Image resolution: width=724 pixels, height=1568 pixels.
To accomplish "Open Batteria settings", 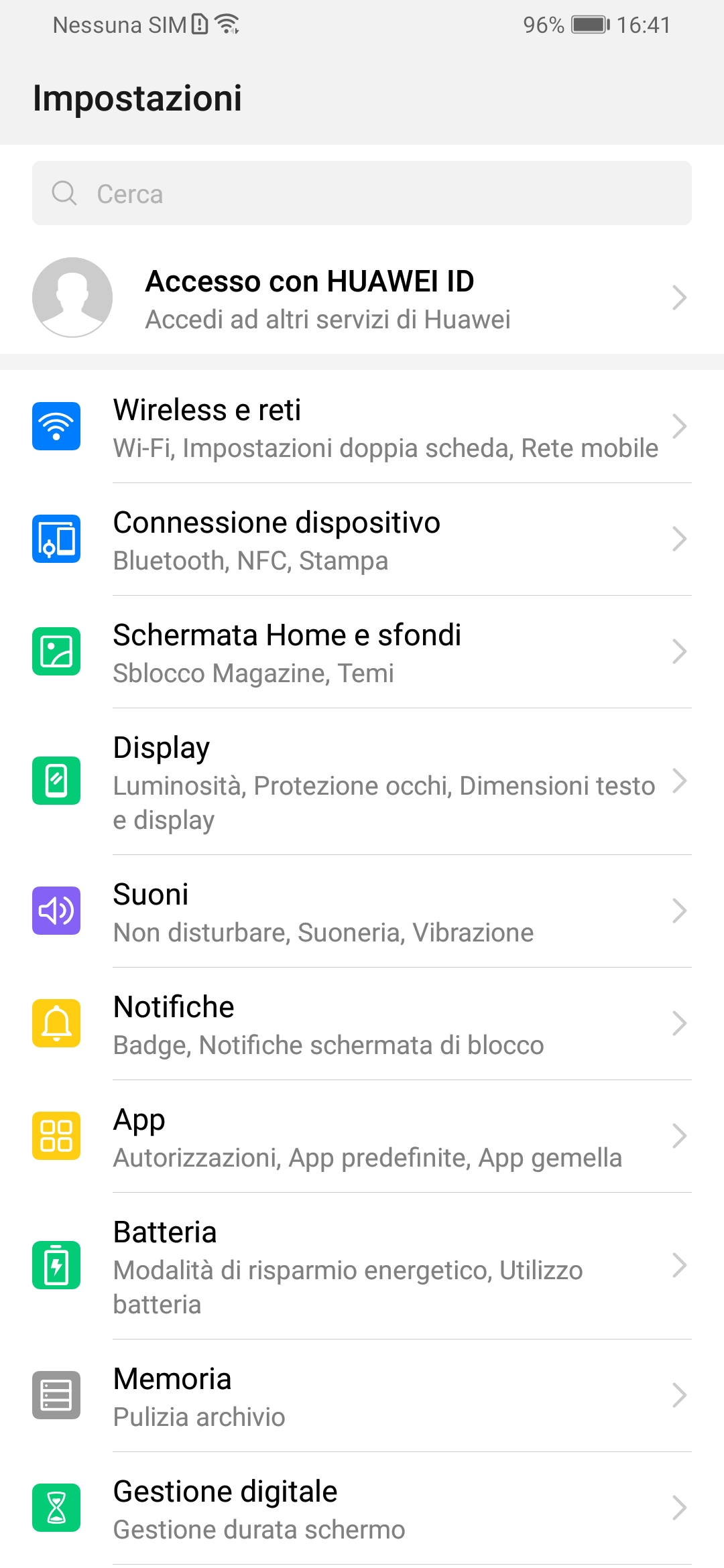I will (362, 1266).
